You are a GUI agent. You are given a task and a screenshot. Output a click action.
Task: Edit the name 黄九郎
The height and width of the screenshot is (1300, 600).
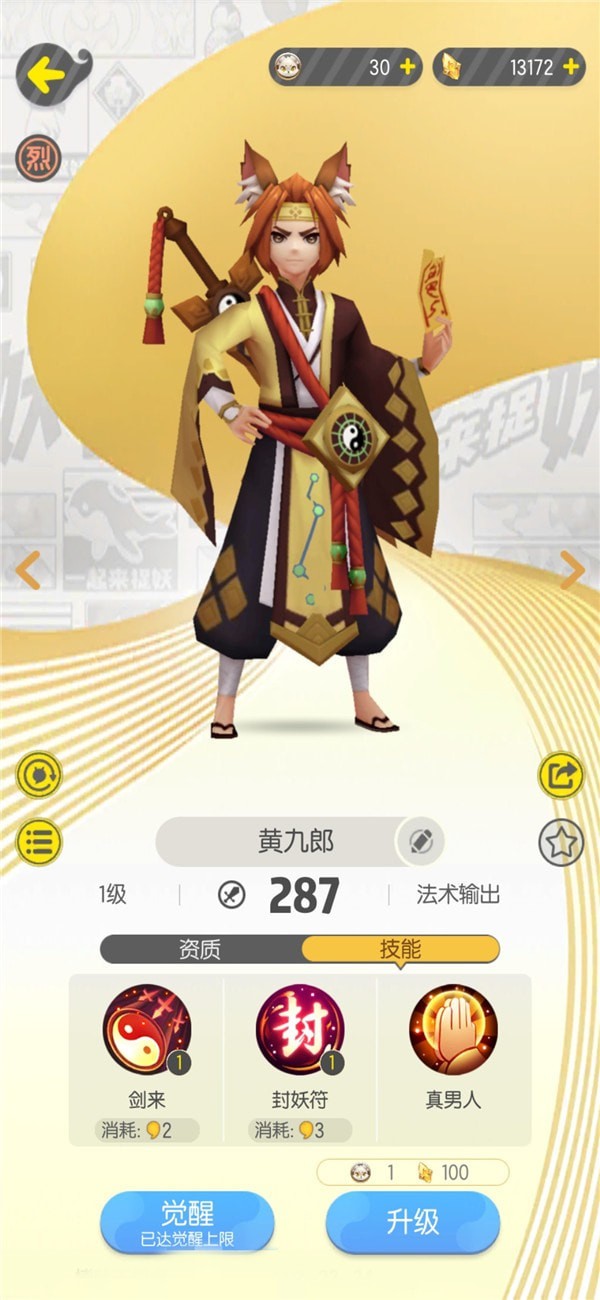[420, 841]
